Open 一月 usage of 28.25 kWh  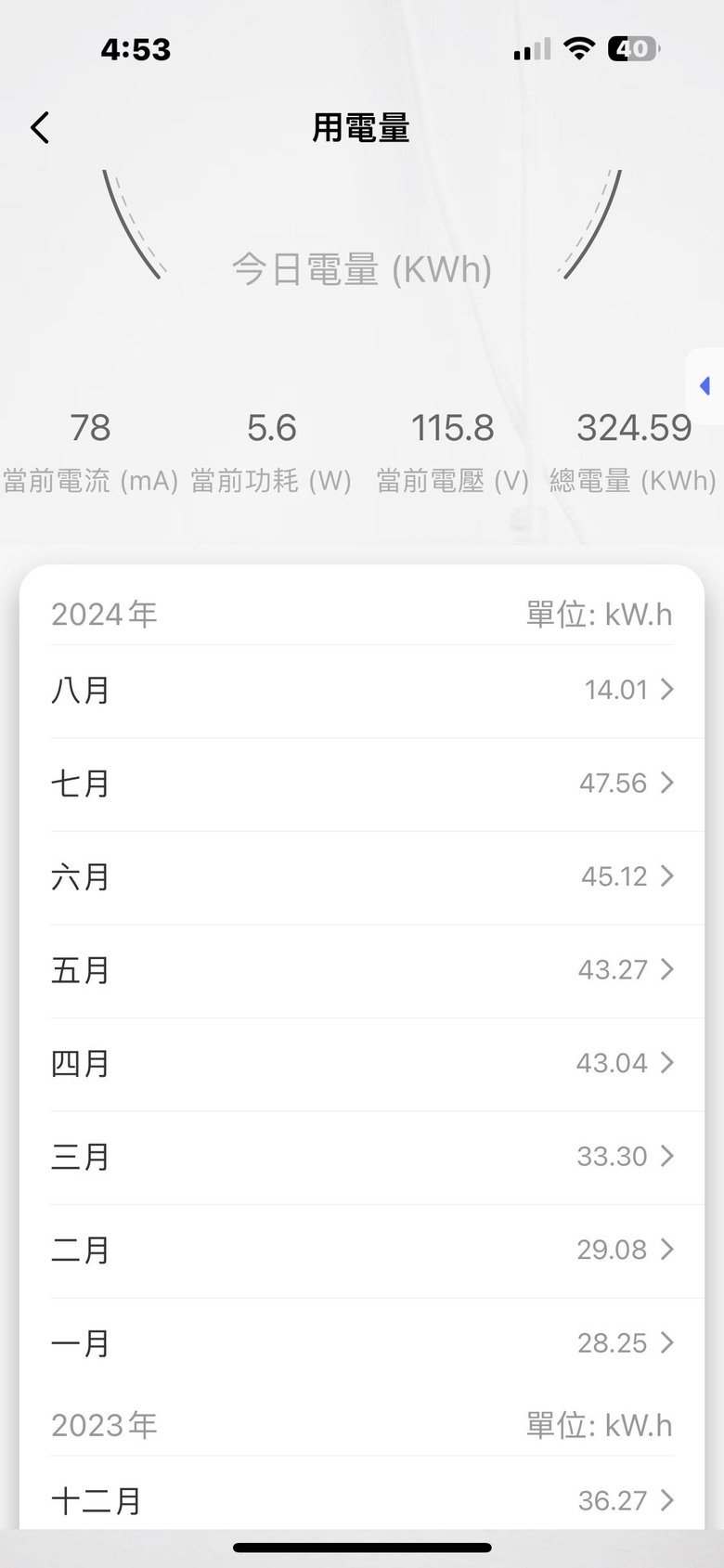362,1343
